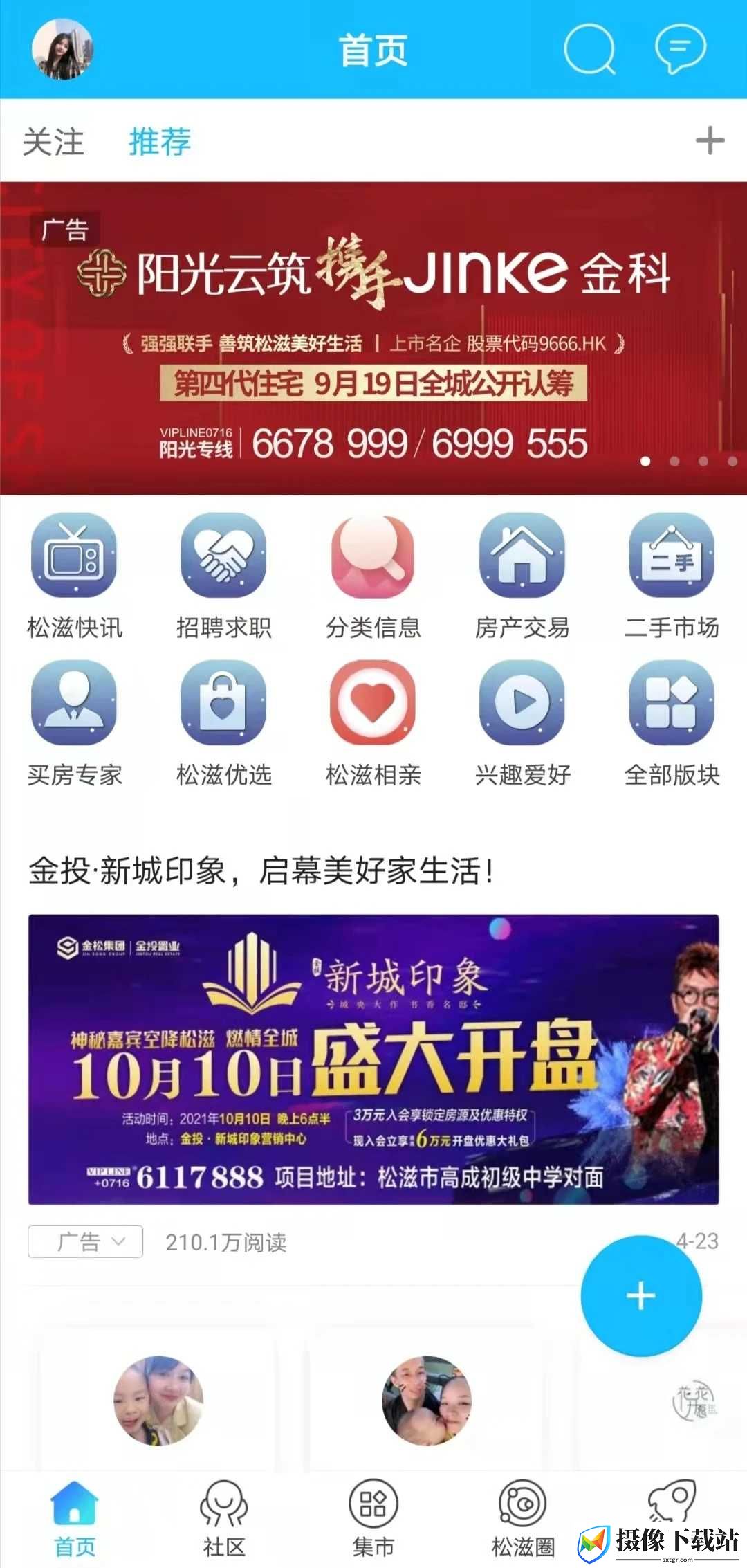Image resolution: width=747 pixels, height=1568 pixels.
Task: Open 松滋优选 shopping section
Action: coord(223,724)
